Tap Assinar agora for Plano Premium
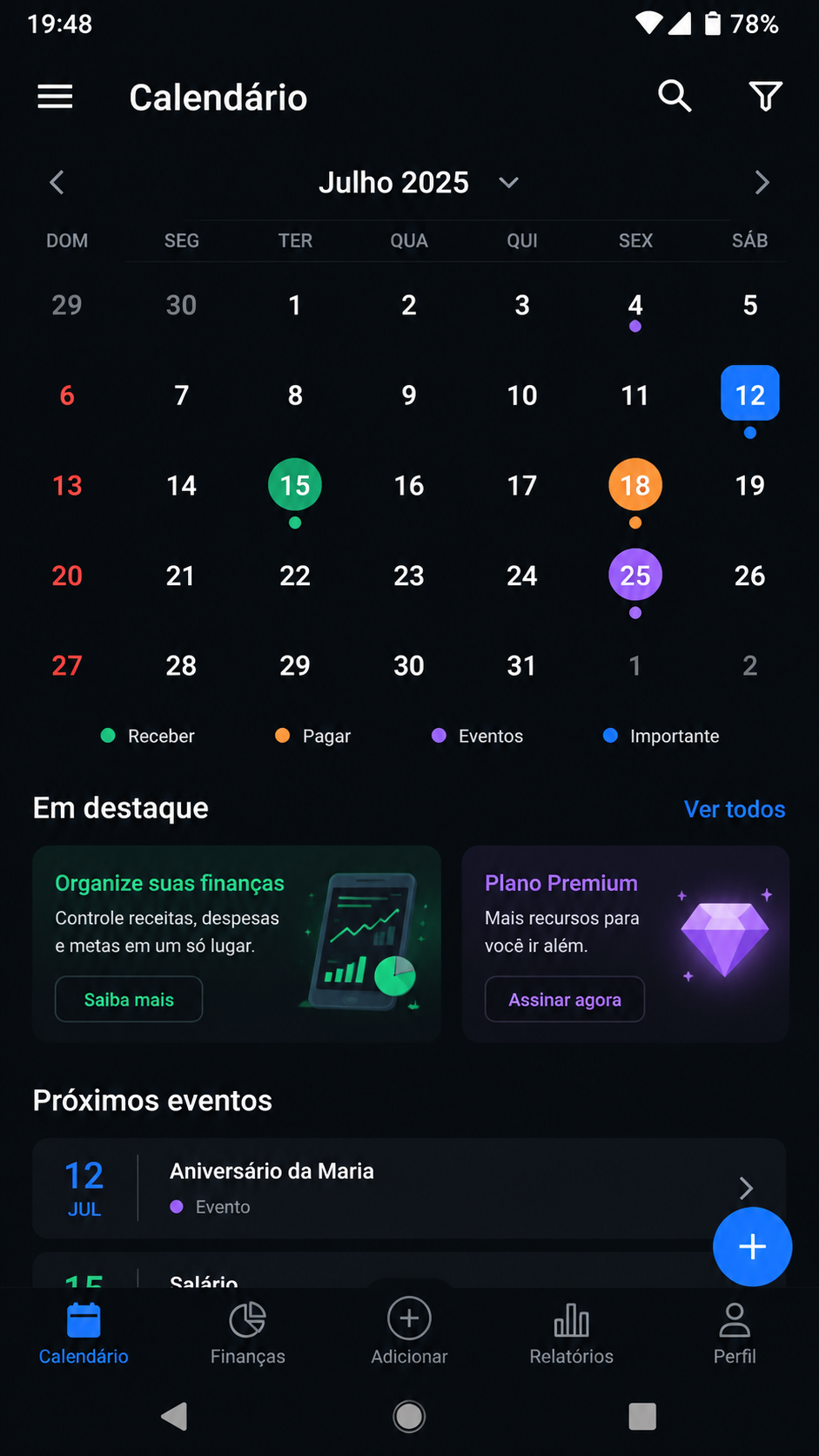 click(565, 999)
